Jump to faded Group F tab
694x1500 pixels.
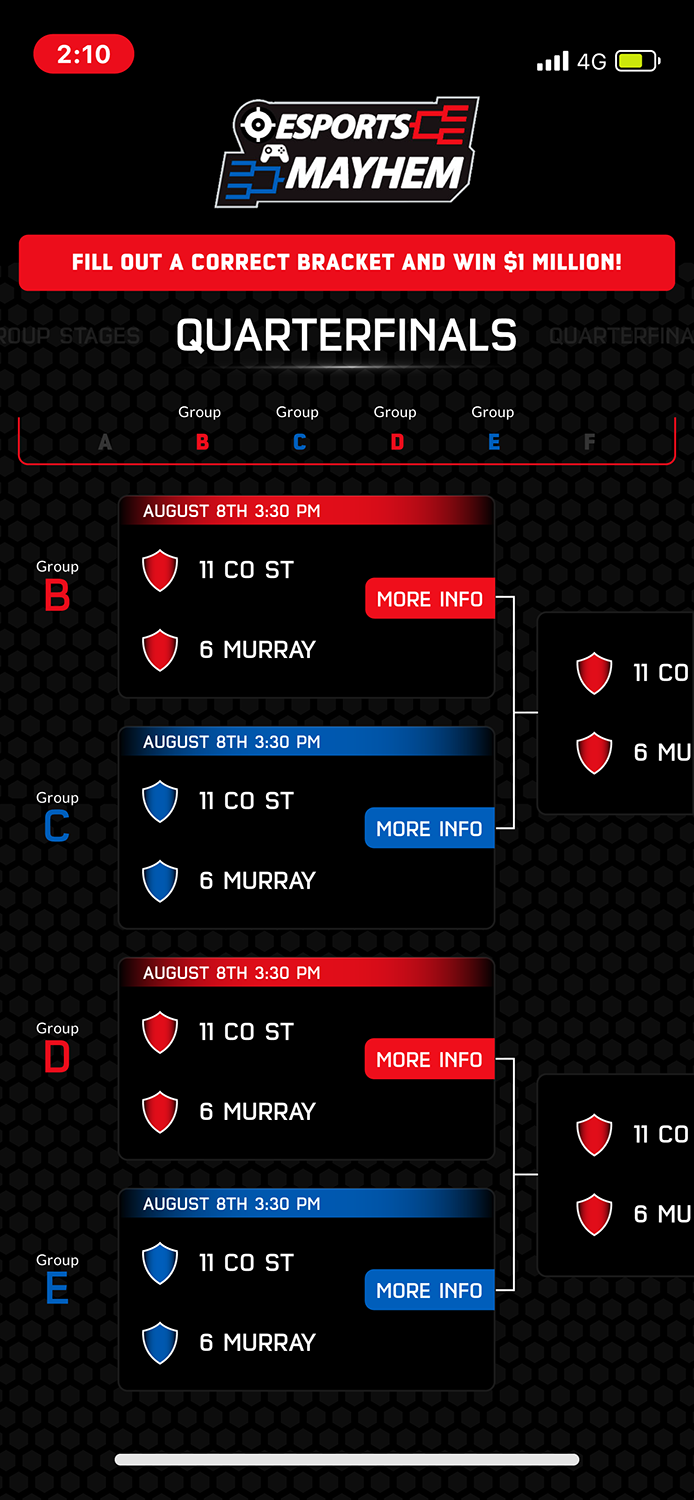pos(589,442)
